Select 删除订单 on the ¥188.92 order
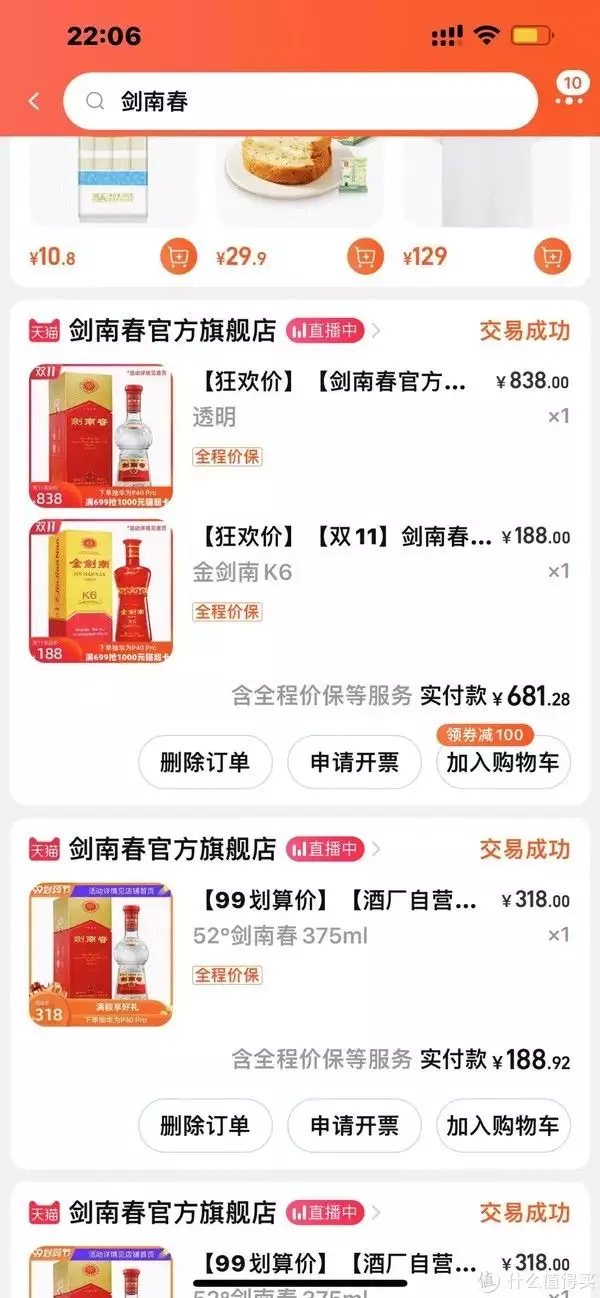Viewport: 600px width, 1298px height. (205, 1125)
